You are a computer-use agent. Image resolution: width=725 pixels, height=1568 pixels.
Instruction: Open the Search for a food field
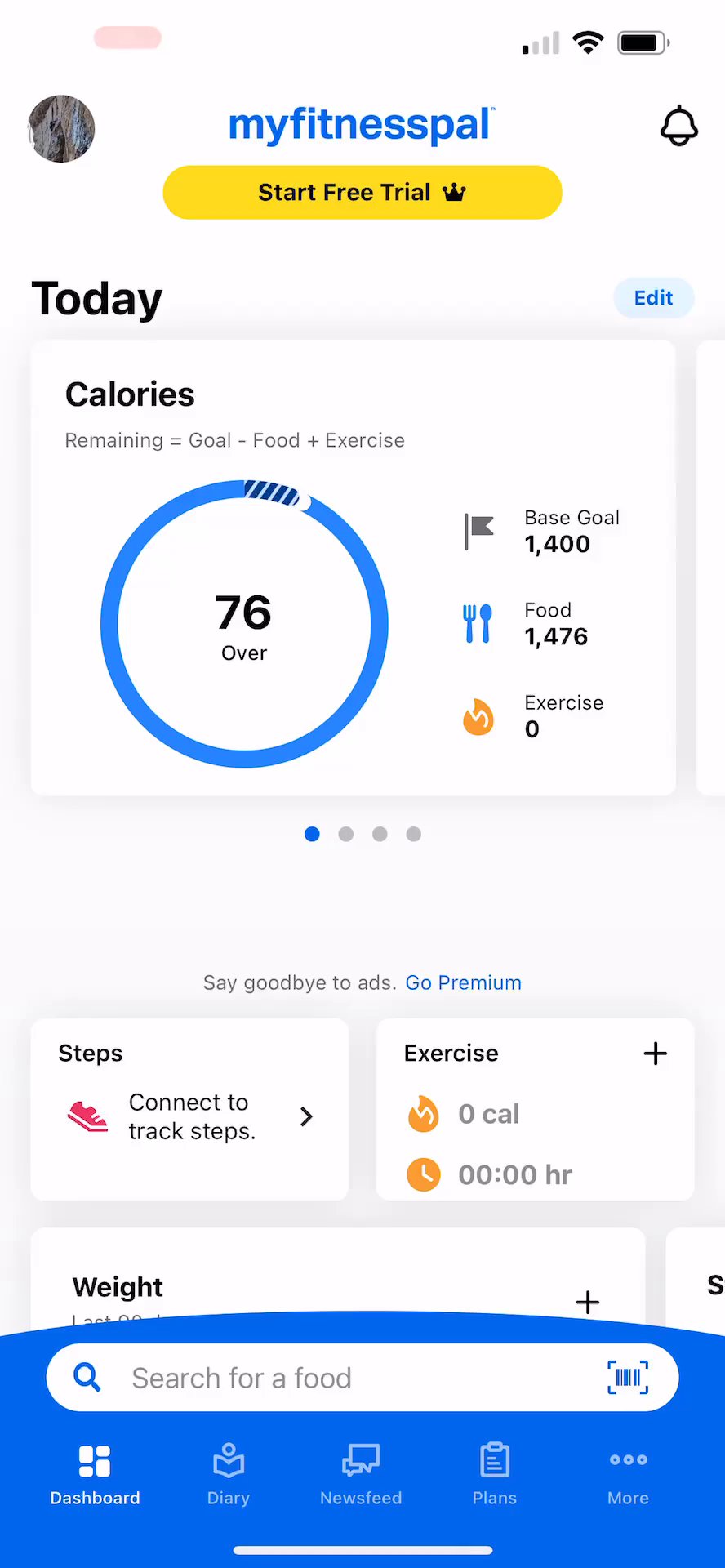[x=327, y=1378]
